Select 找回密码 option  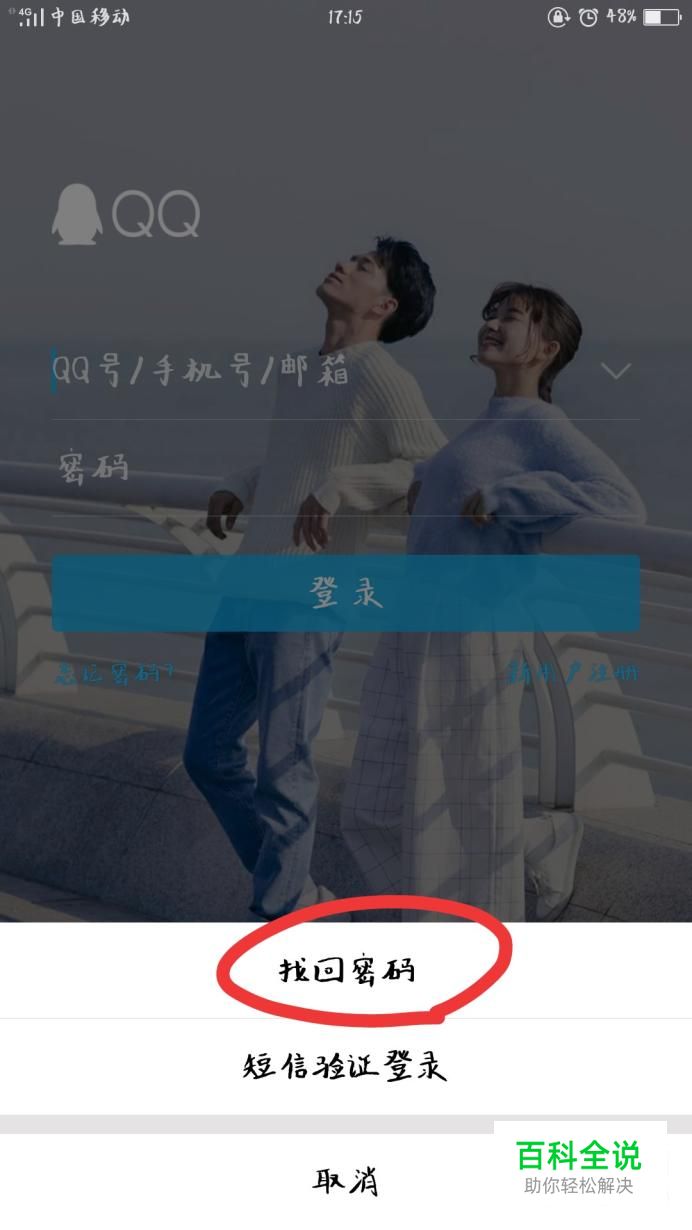pos(346,970)
